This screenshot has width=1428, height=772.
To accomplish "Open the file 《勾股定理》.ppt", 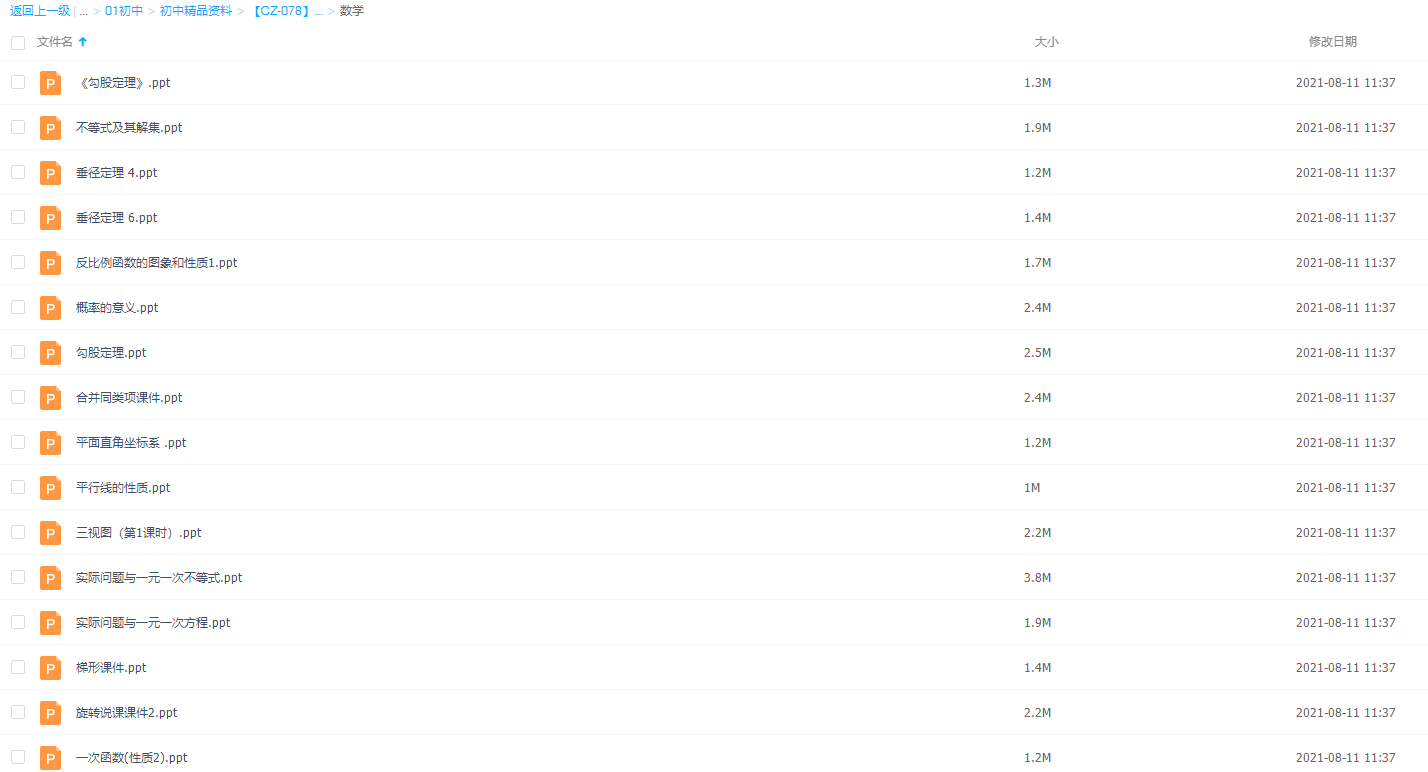I will point(123,83).
